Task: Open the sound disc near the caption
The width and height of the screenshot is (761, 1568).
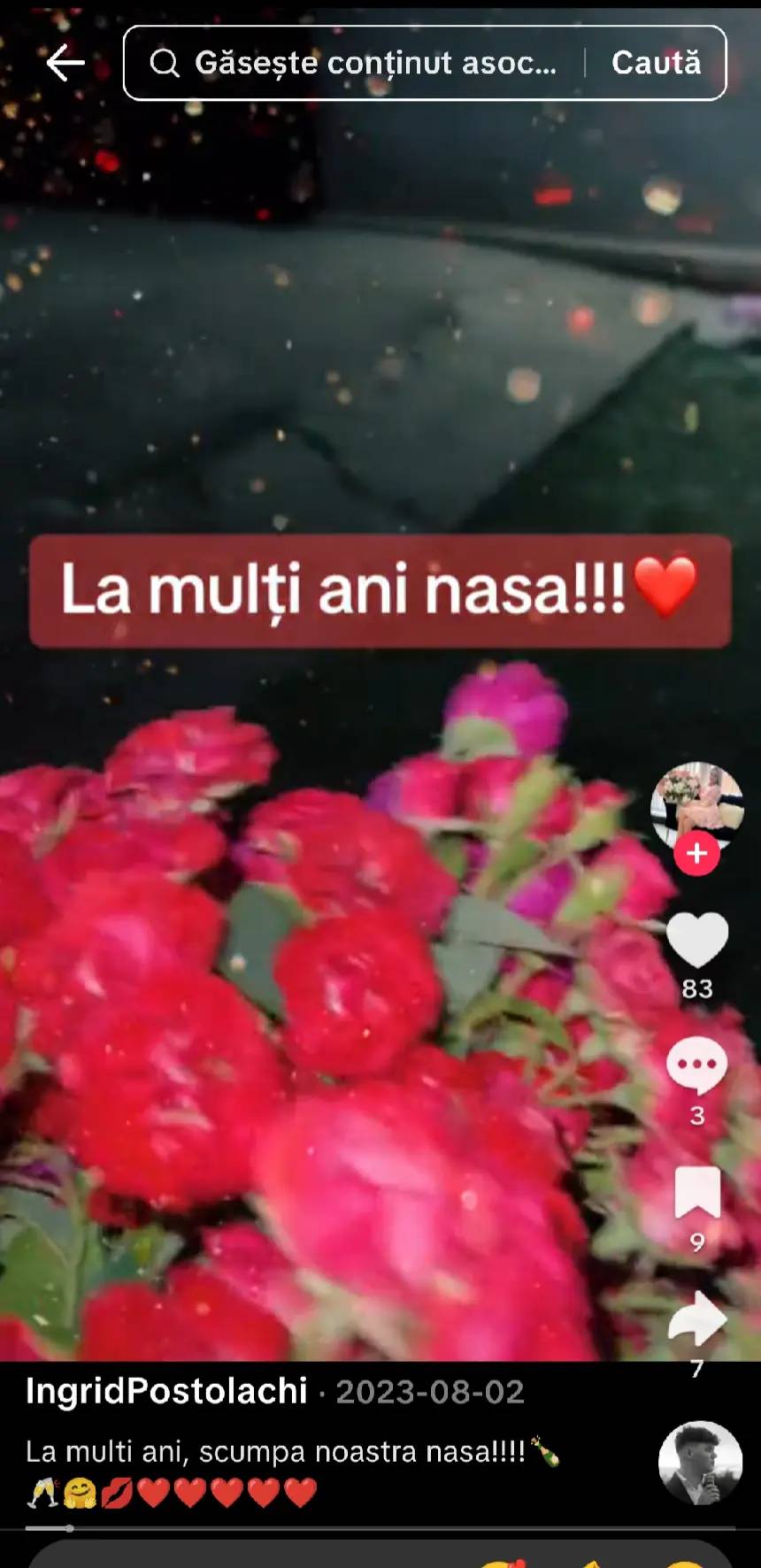Action: coord(700,1463)
